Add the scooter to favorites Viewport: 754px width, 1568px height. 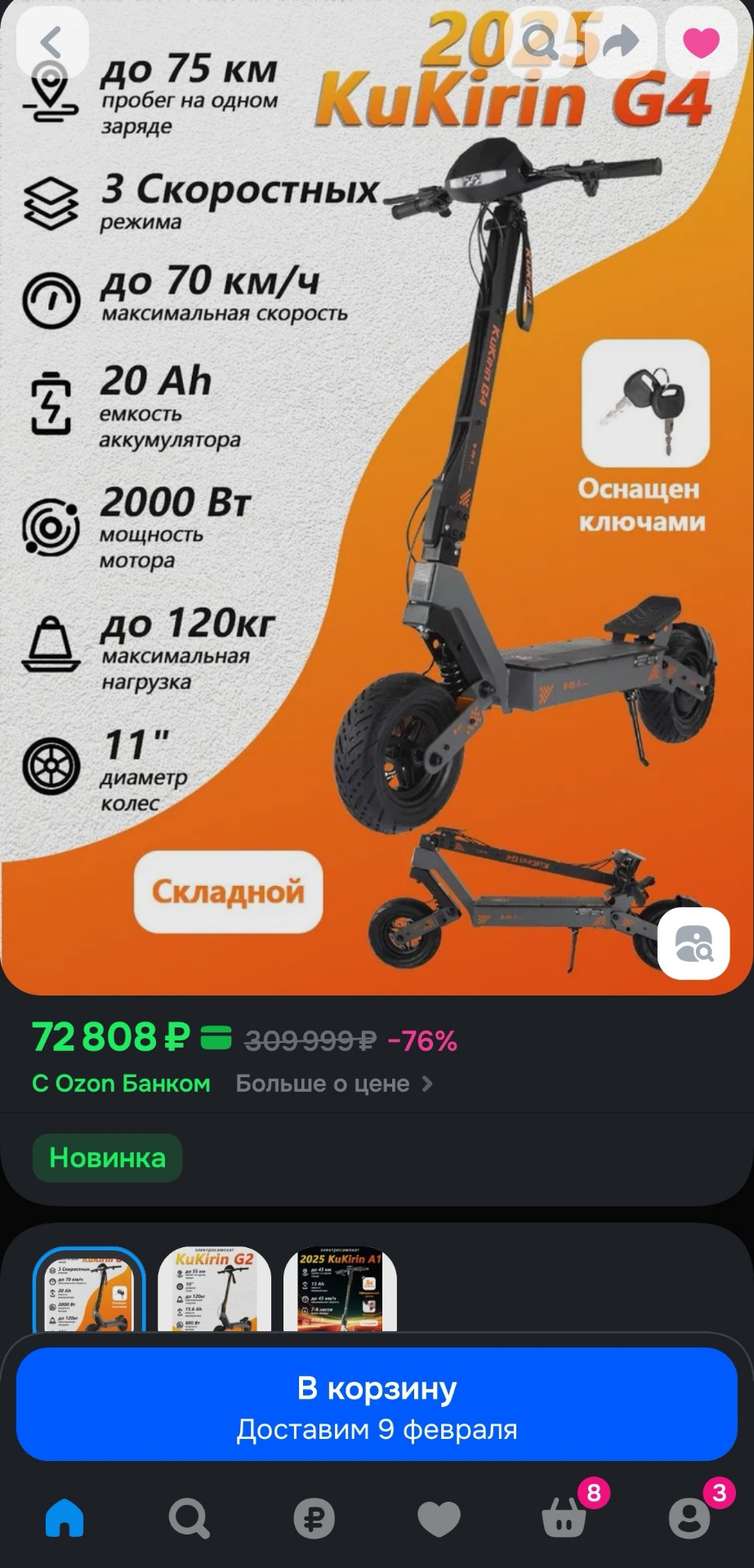tap(701, 42)
